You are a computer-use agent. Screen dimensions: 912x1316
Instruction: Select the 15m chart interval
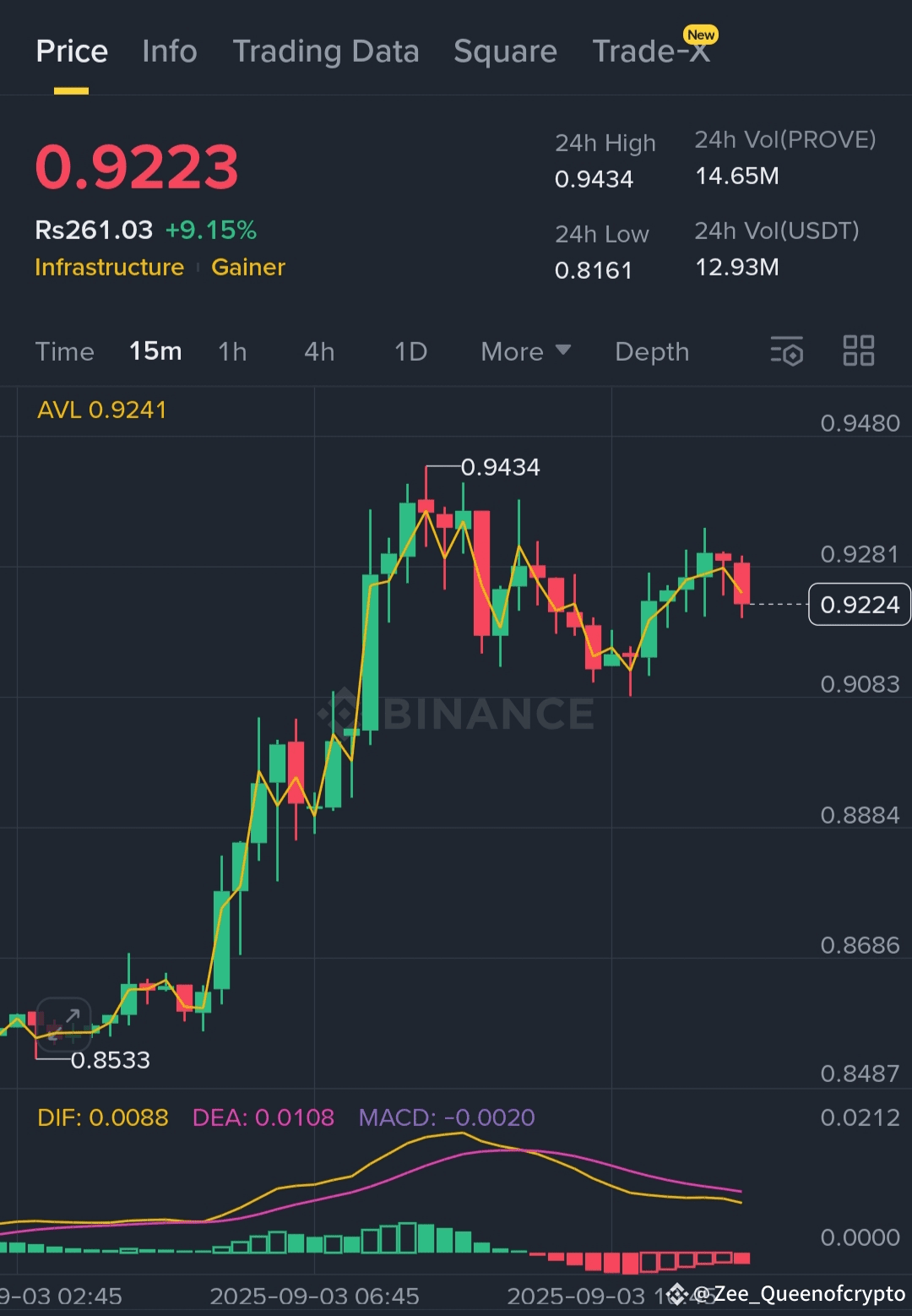click(x=155, y=351)
